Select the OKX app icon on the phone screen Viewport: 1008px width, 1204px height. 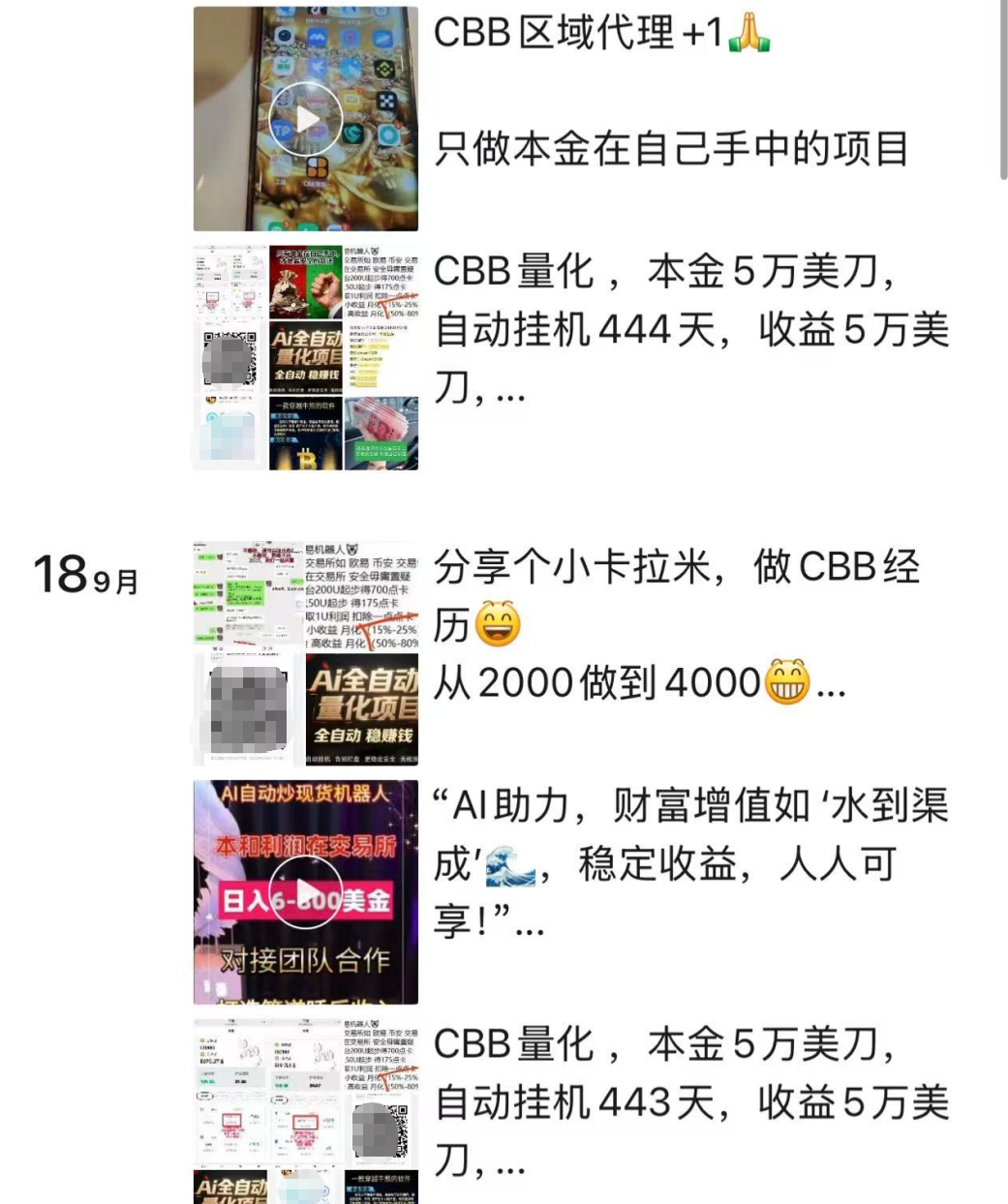click(386, 104)
